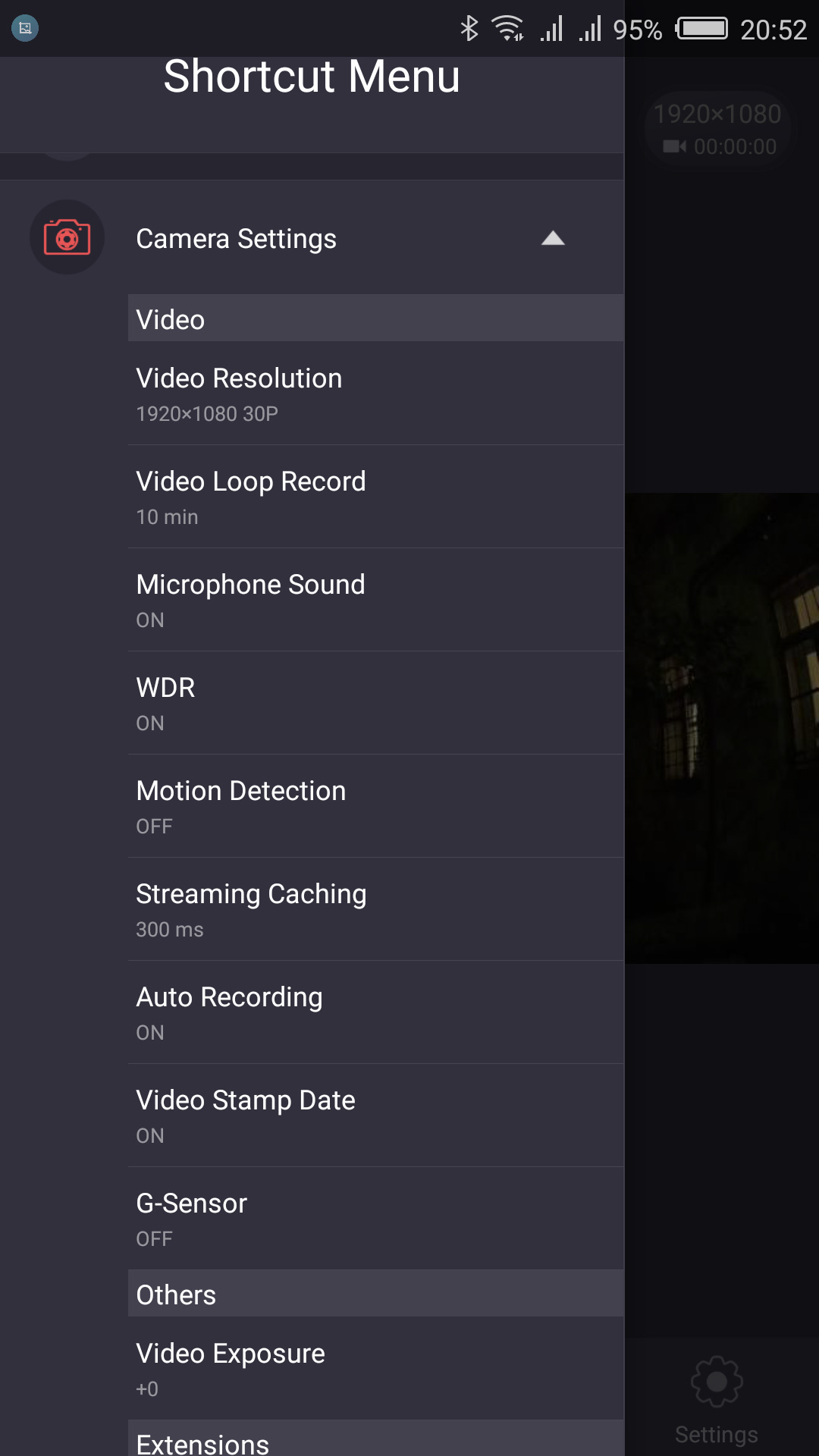Open the WDR setting
The image size is (819, 1456).
pyautogui.click(x=375, y=703)
